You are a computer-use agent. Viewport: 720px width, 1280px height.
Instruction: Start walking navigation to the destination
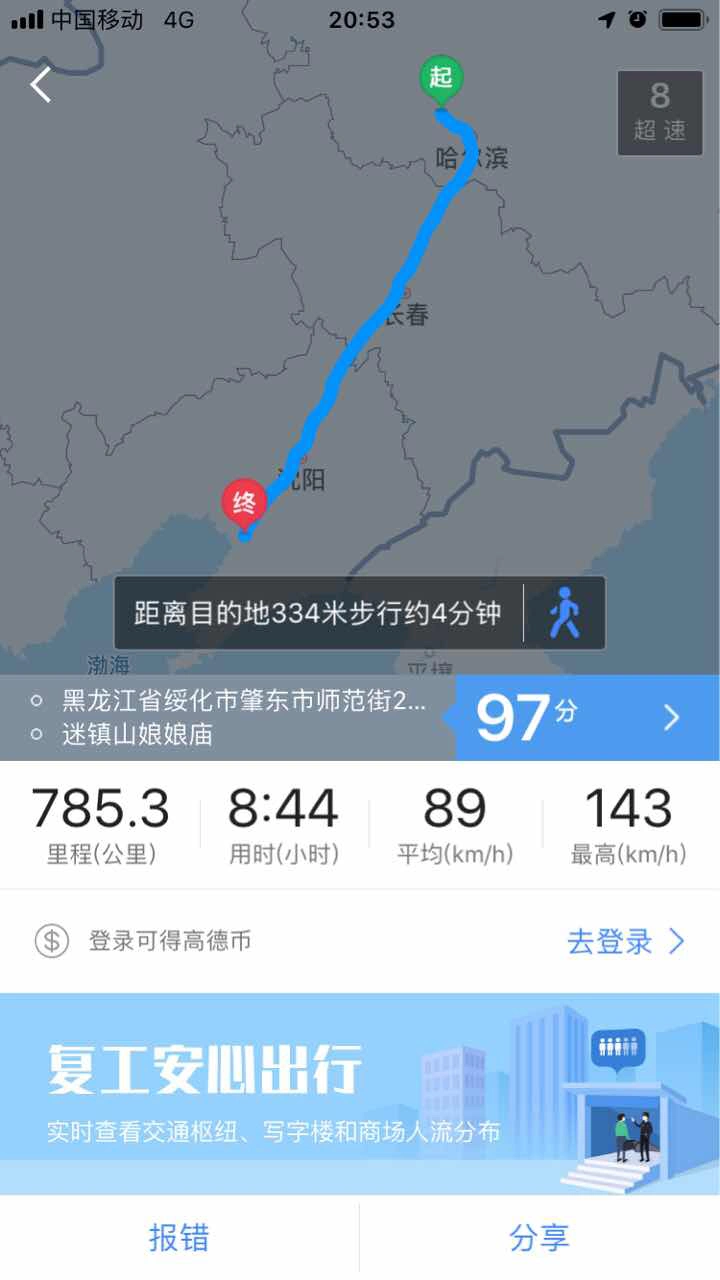[565, 613]
